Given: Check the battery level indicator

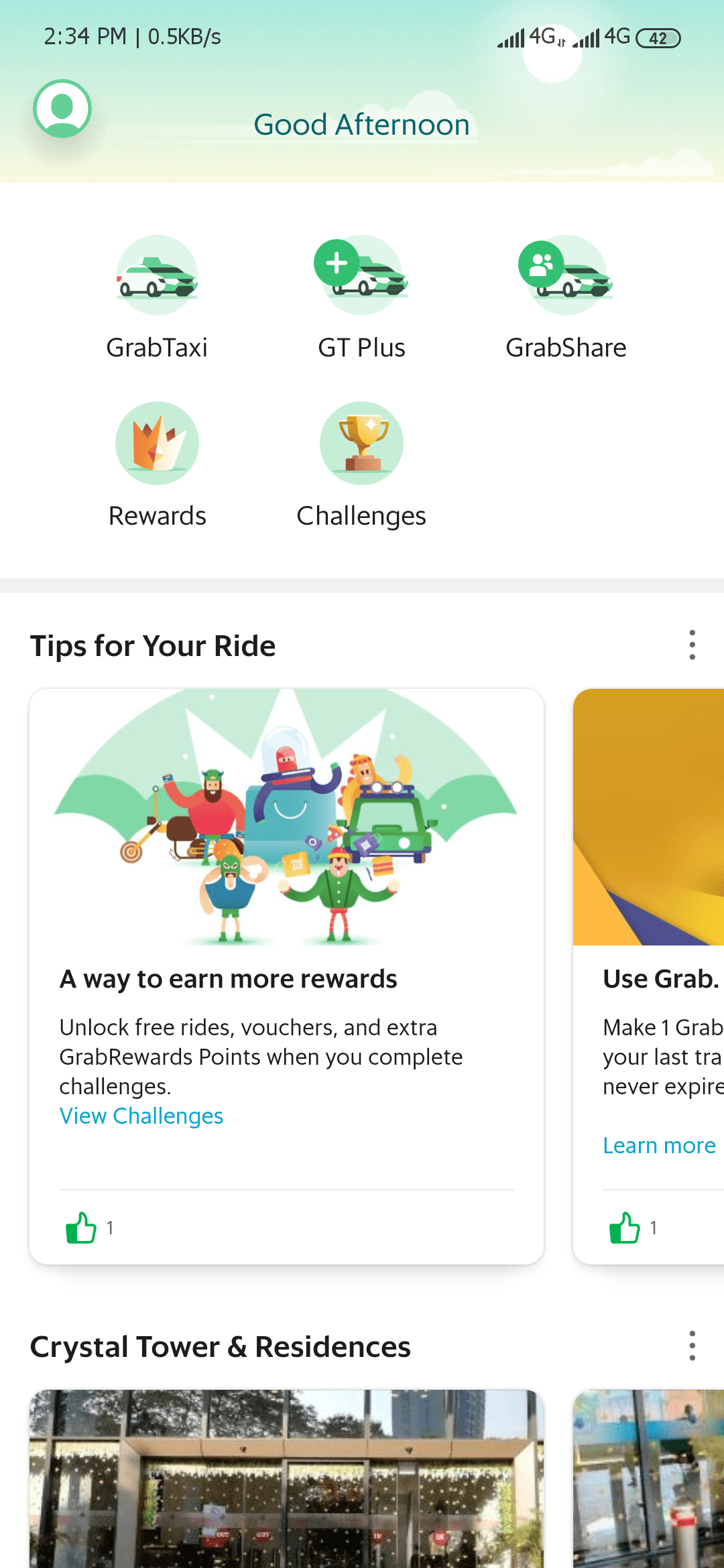Looking at the screenshot, I should tap(658, 38).
